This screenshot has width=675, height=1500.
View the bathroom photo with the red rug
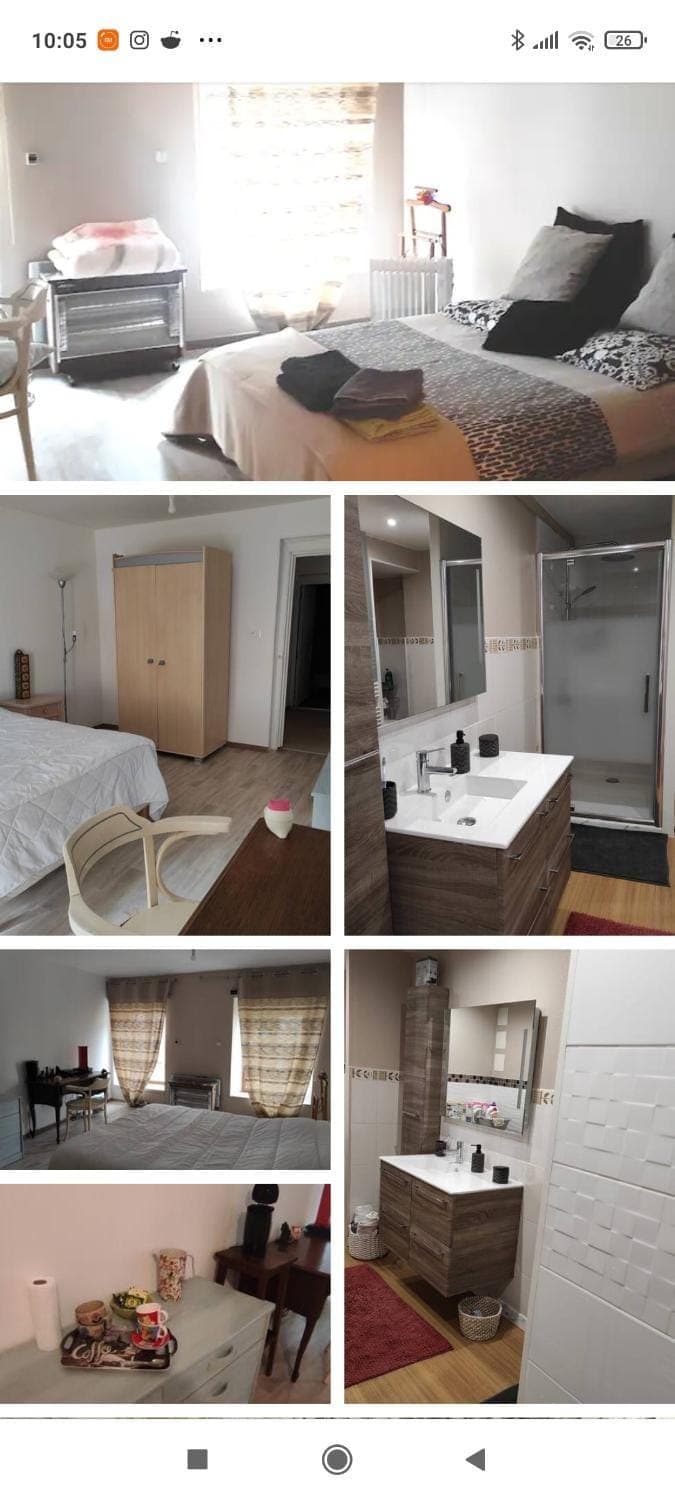click(508, 1175)
